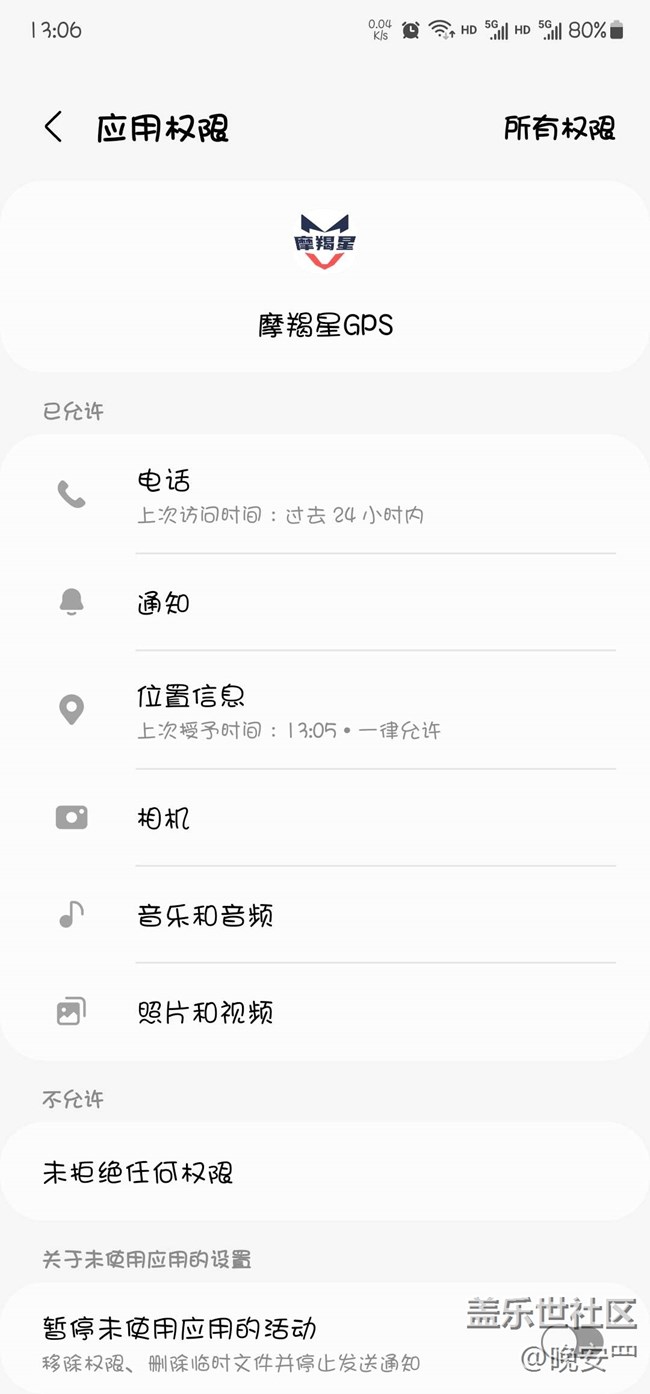Open the 电话 permission settings
This screenshot has width=650, height=1394.
325,496
